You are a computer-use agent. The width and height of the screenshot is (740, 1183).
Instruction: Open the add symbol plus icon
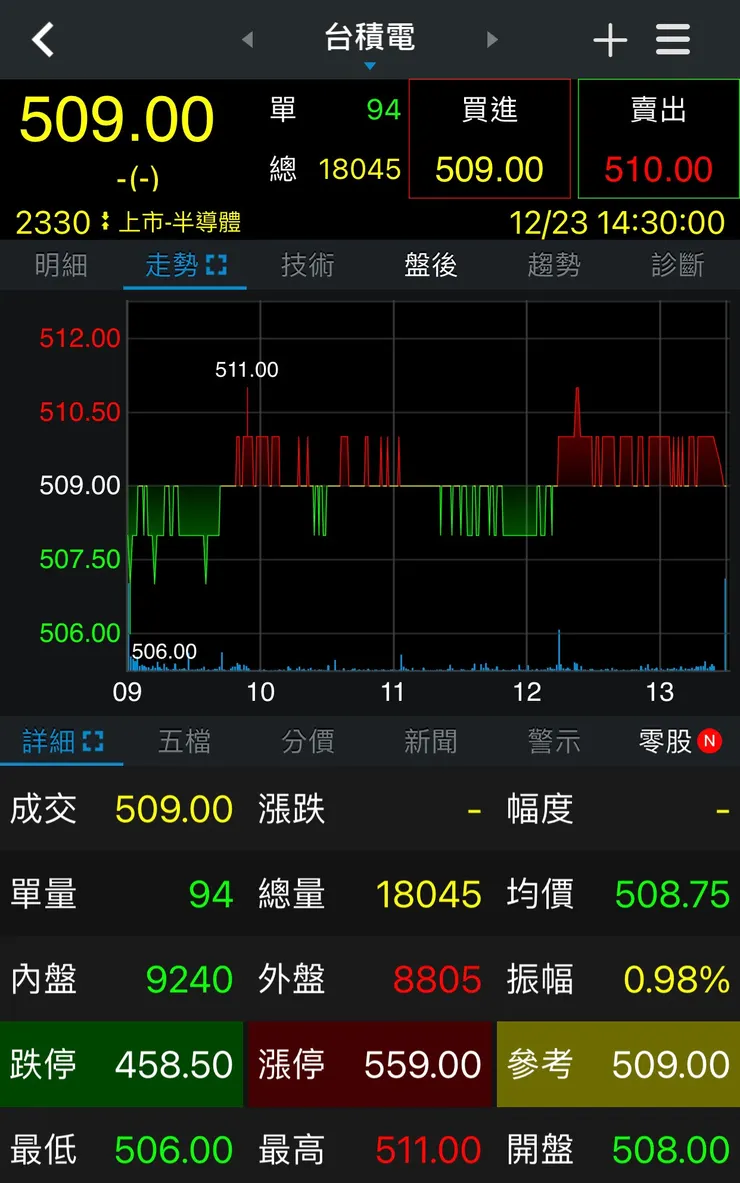(x=610, y=39)
